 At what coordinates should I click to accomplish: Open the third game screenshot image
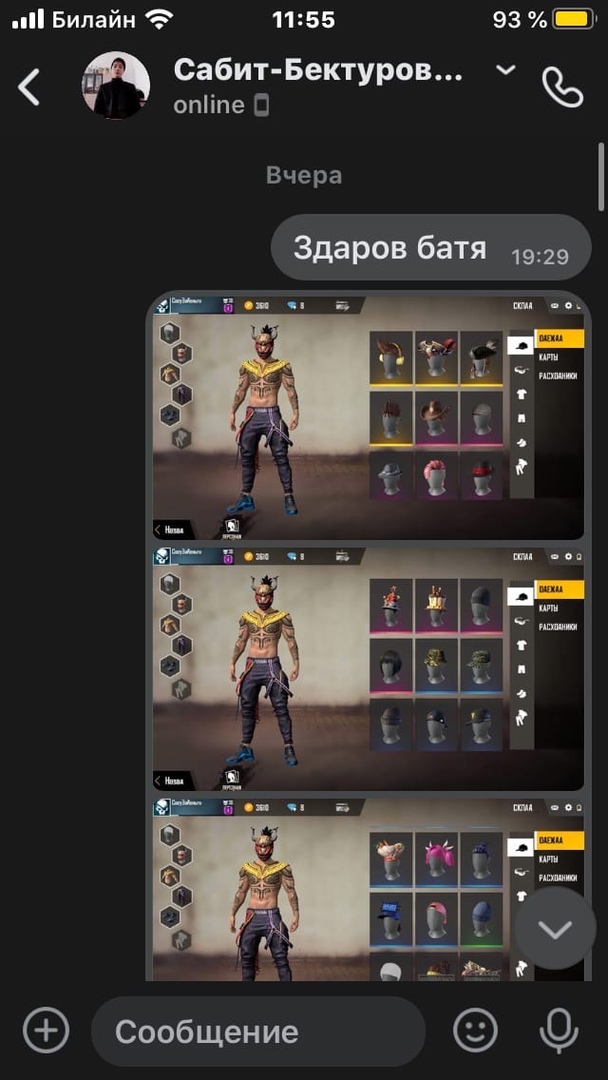(340, 890)
